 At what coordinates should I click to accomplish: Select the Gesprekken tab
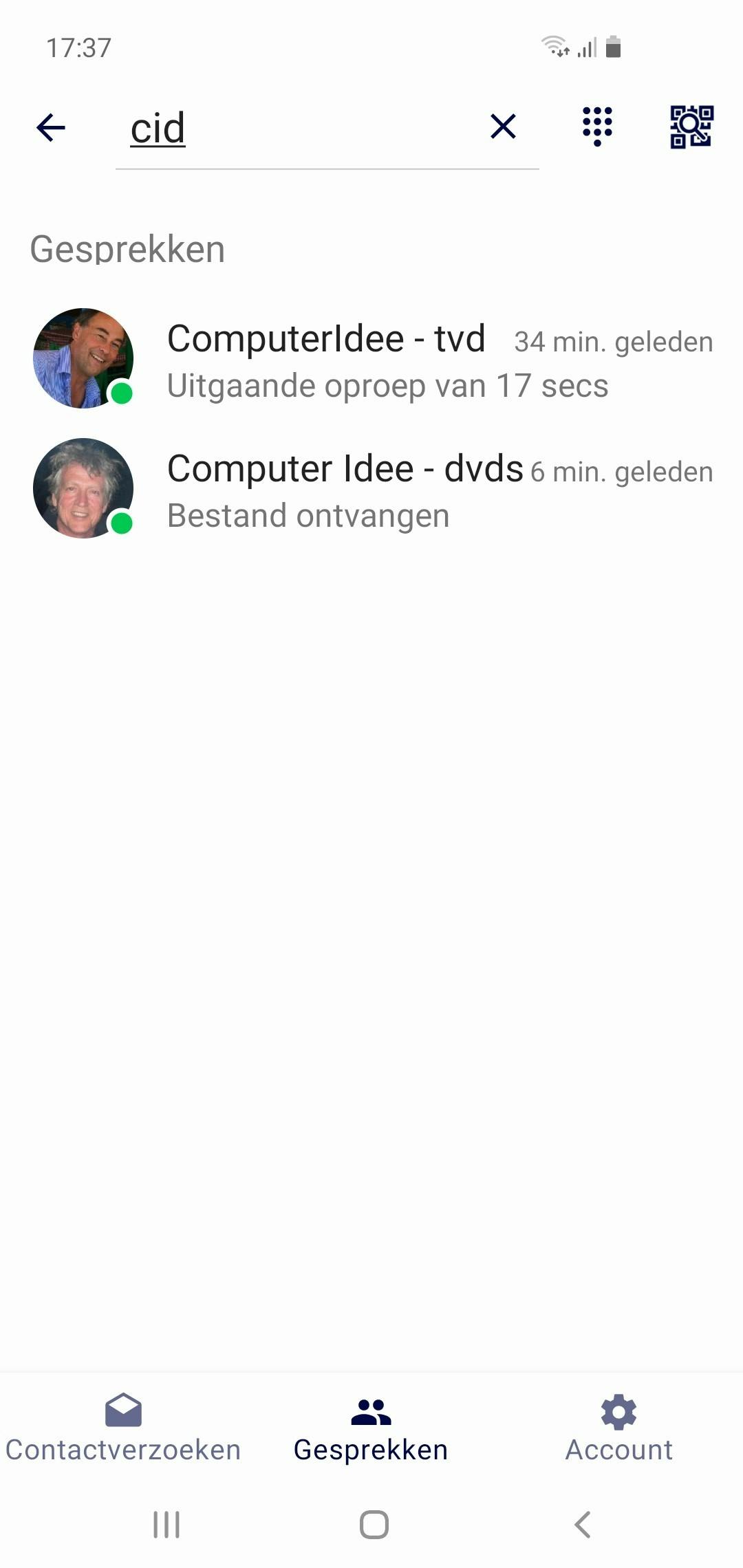pyautogui.click(x=371, y=1429)
